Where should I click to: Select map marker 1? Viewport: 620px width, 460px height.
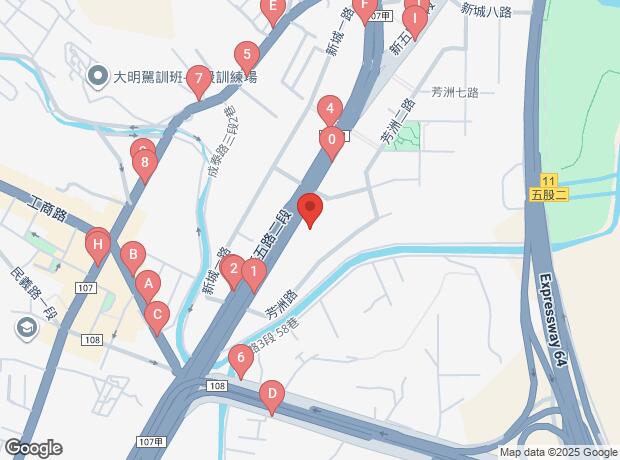[254, 271]
